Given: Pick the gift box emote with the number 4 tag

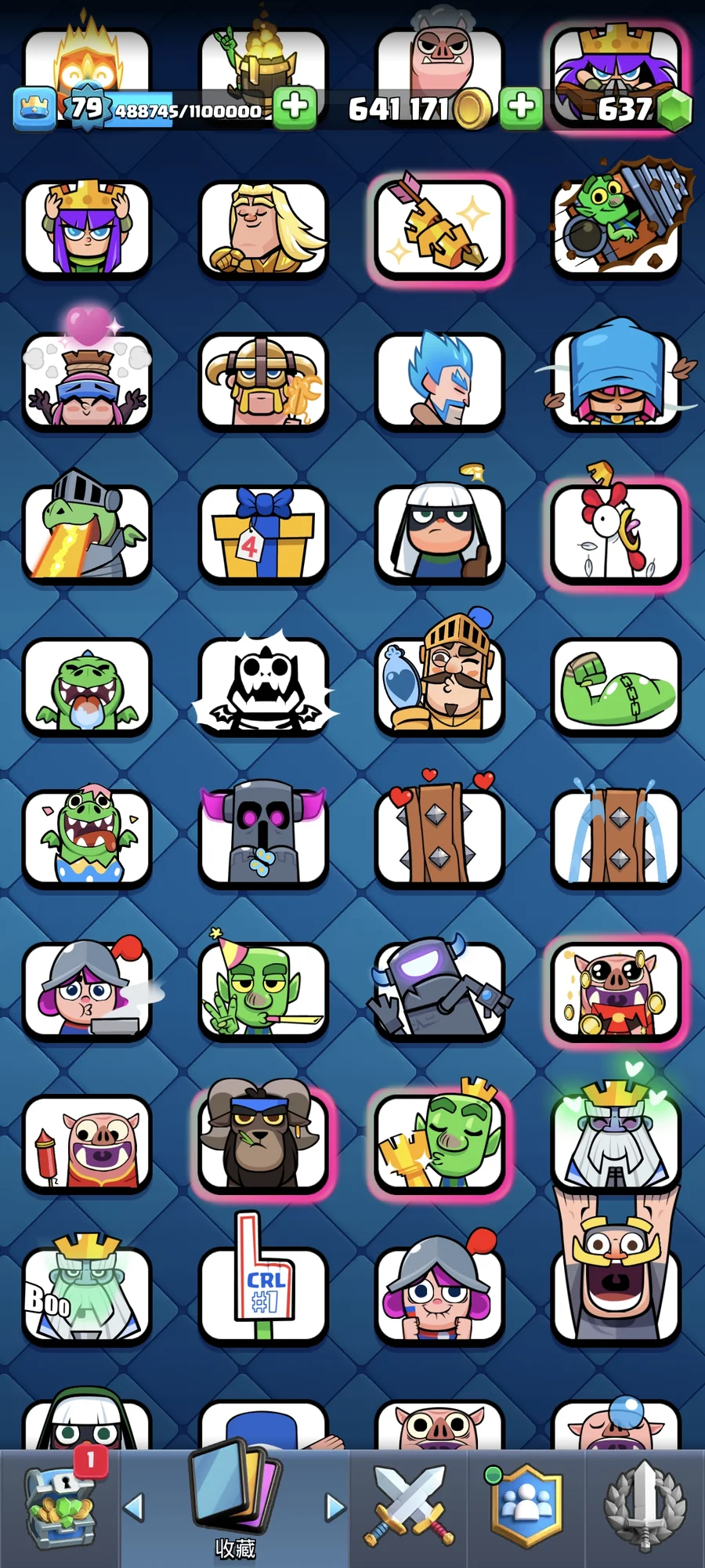Looking at the screenshot, I should click(263, 534).
